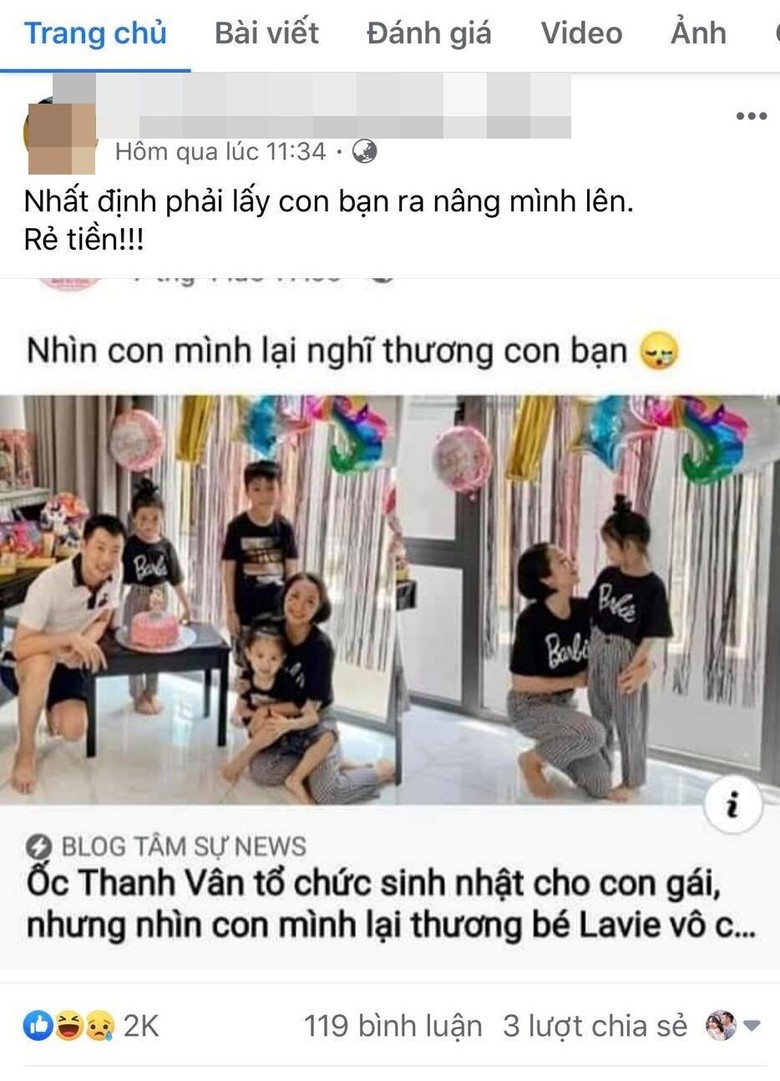Open the commenting-profile dropdown switcher
The width and height of the screenshot is (780, 1081).
pyautogui.click(x=733, y=1026)
